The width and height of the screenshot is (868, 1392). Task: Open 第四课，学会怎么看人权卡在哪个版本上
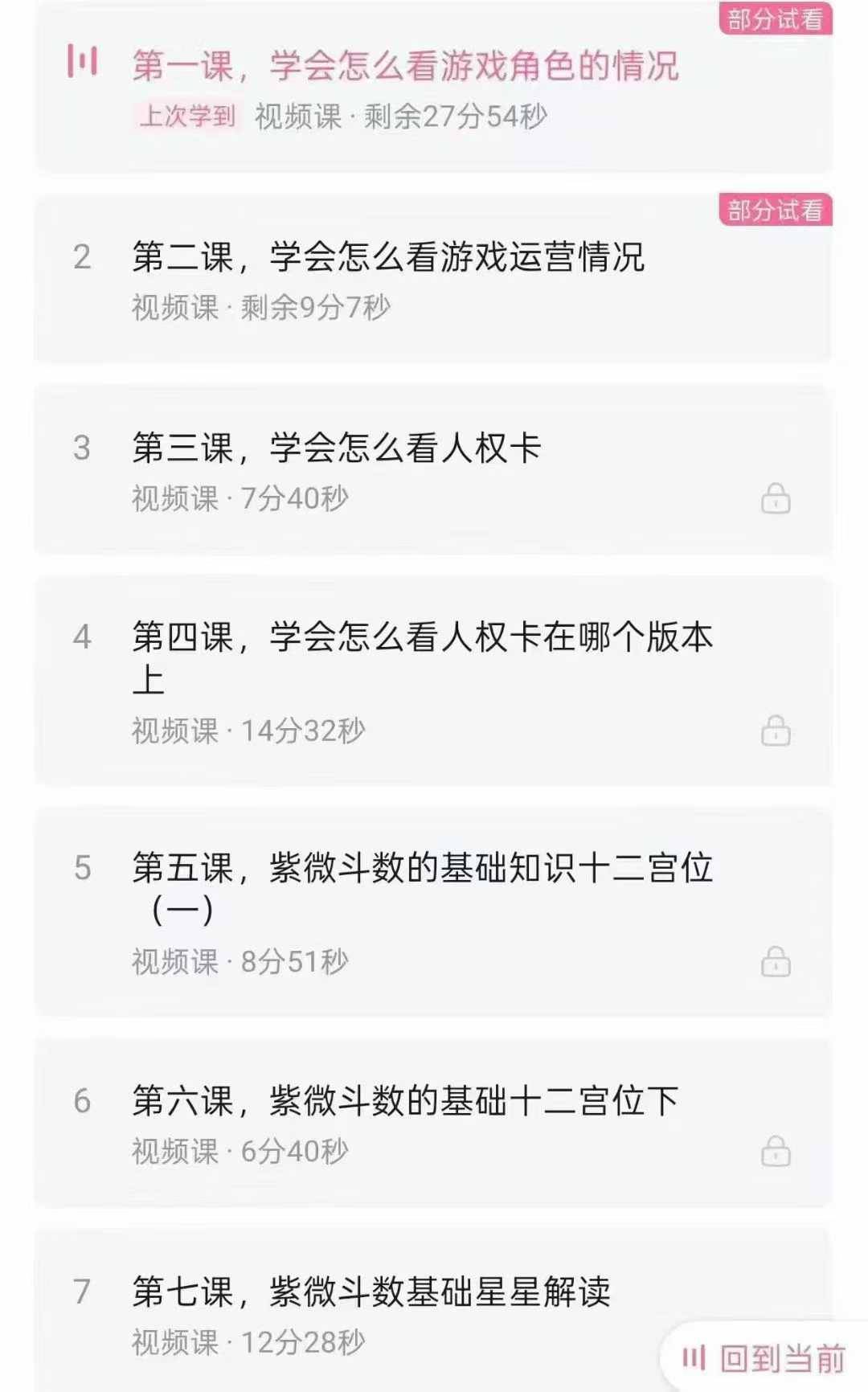click(422, 639)
